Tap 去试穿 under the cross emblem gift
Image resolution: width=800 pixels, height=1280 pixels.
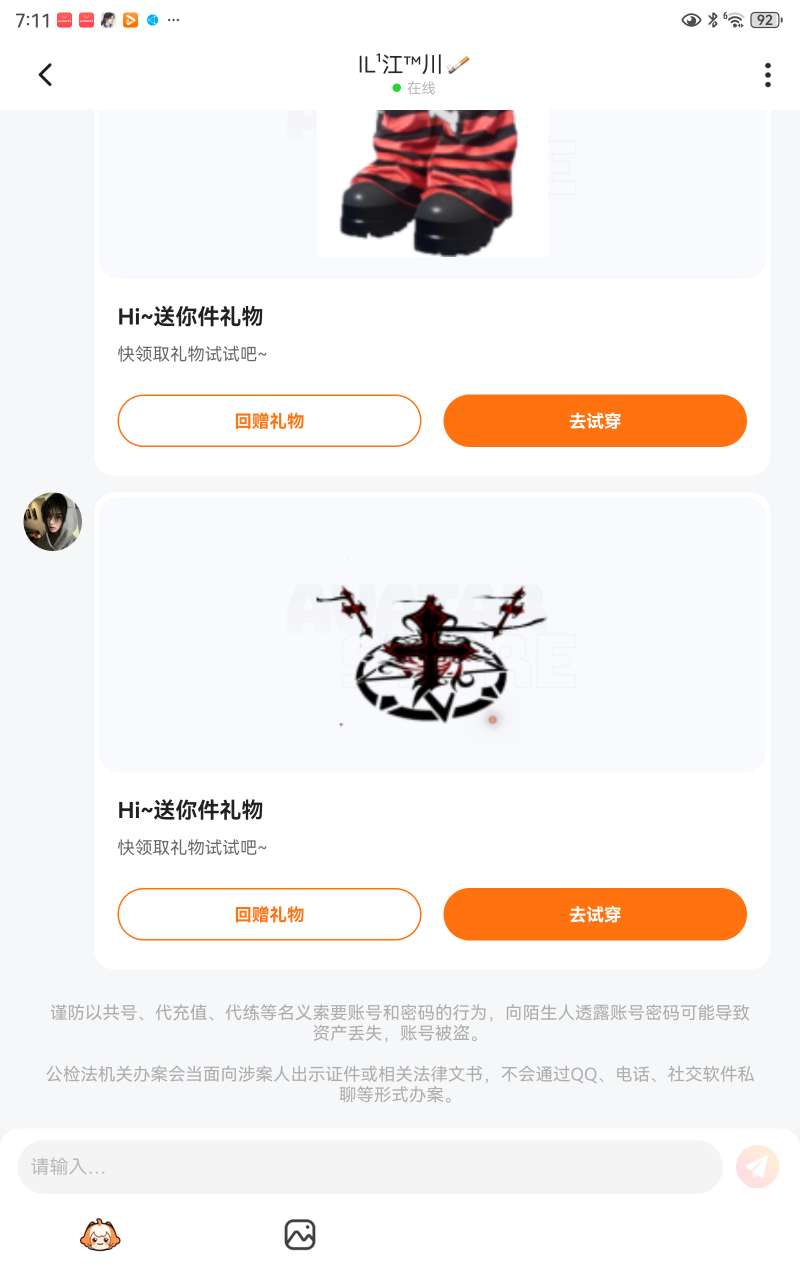pos(595,914)
